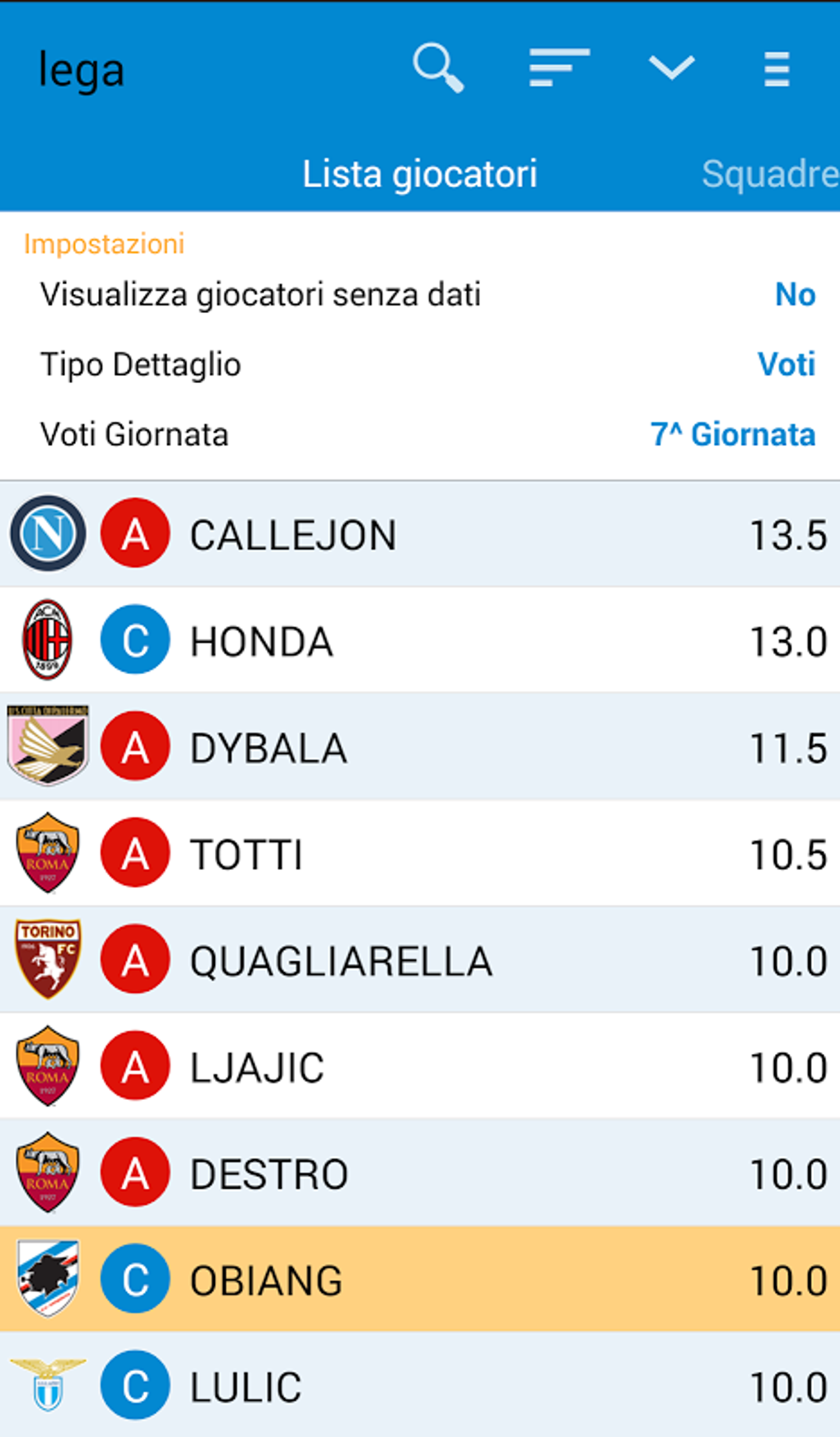Open the player search
840x1437 pixels.
[438, 68]
